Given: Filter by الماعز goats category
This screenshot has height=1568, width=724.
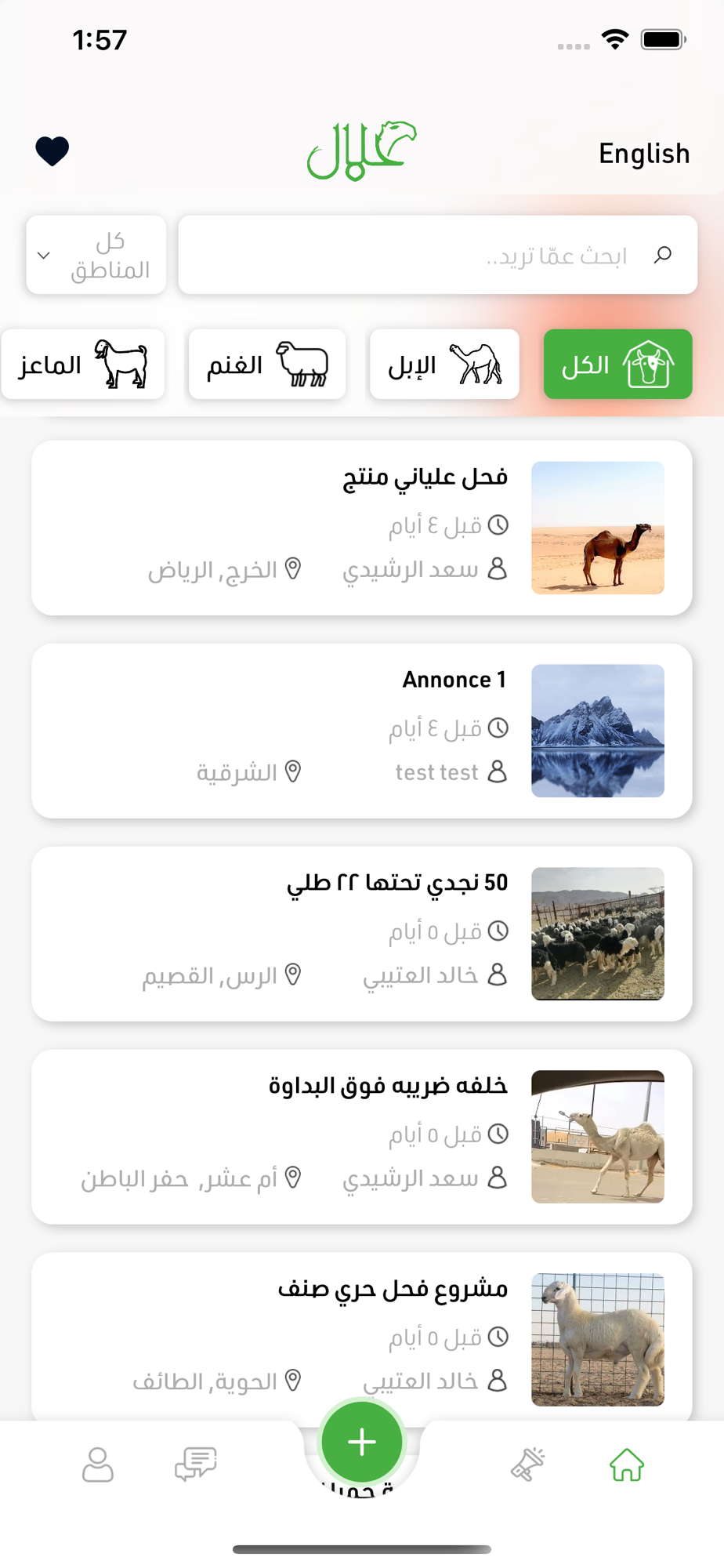Looking at the screenshot, I should 83,365.
